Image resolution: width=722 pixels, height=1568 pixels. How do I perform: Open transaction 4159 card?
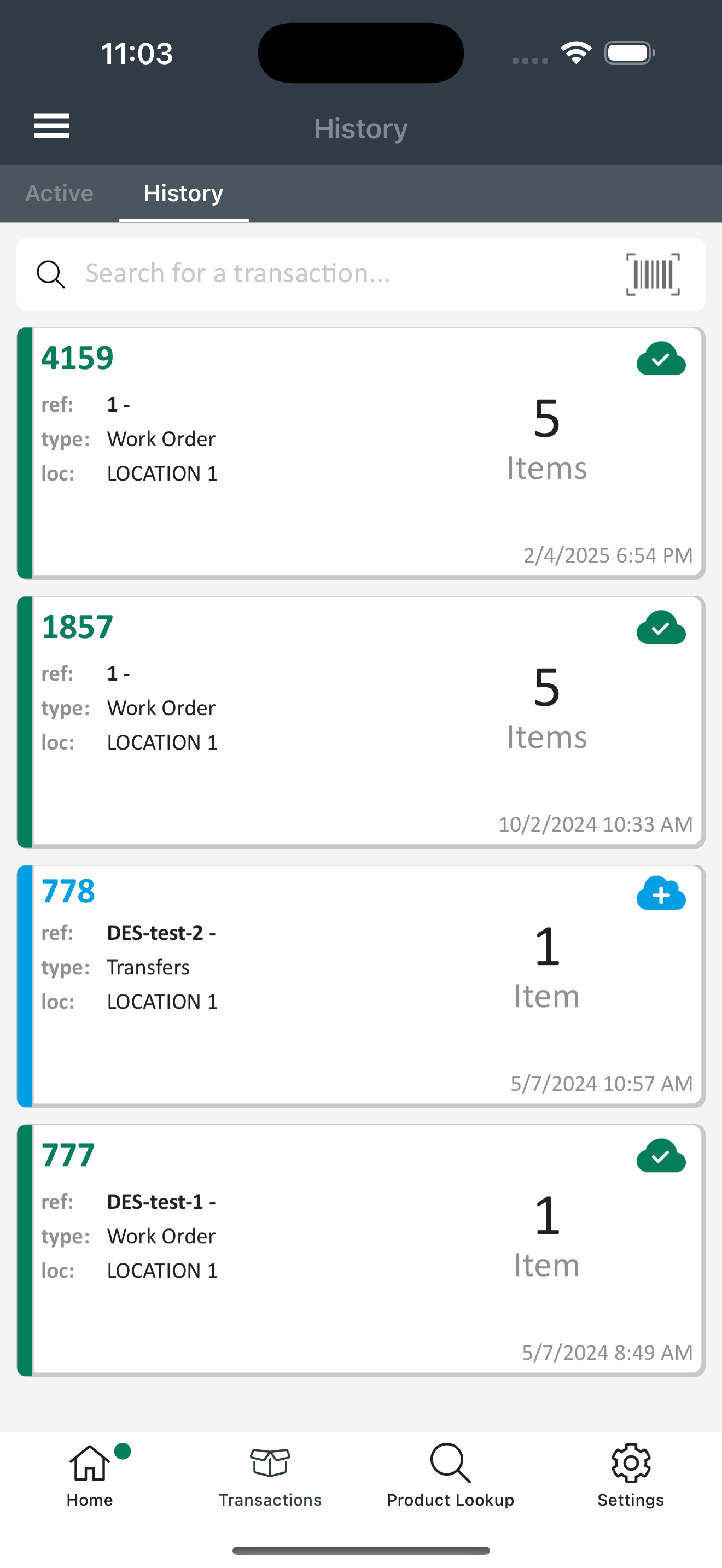tap(361, 453)
